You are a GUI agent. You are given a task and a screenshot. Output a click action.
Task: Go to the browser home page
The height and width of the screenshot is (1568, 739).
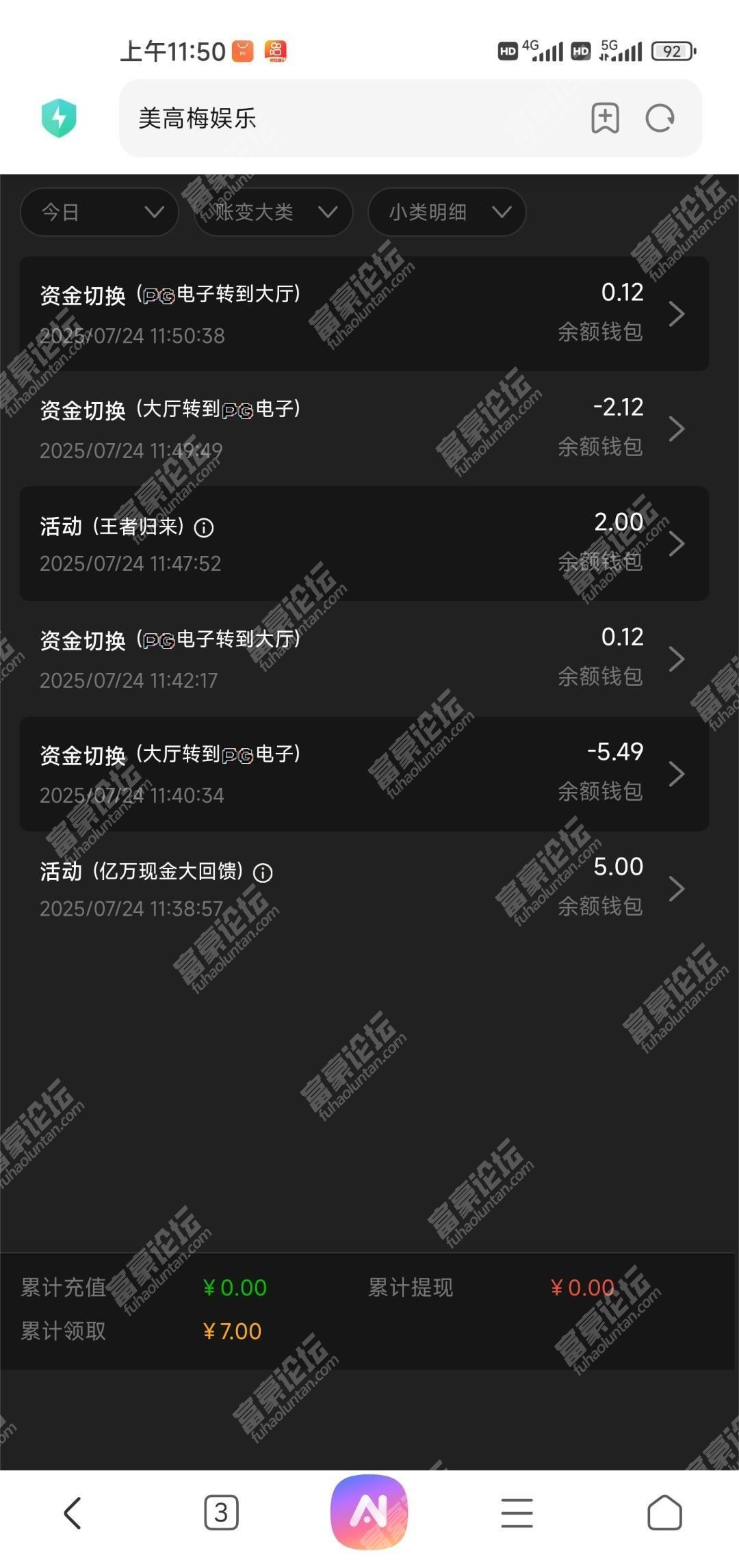(664, 1512)
